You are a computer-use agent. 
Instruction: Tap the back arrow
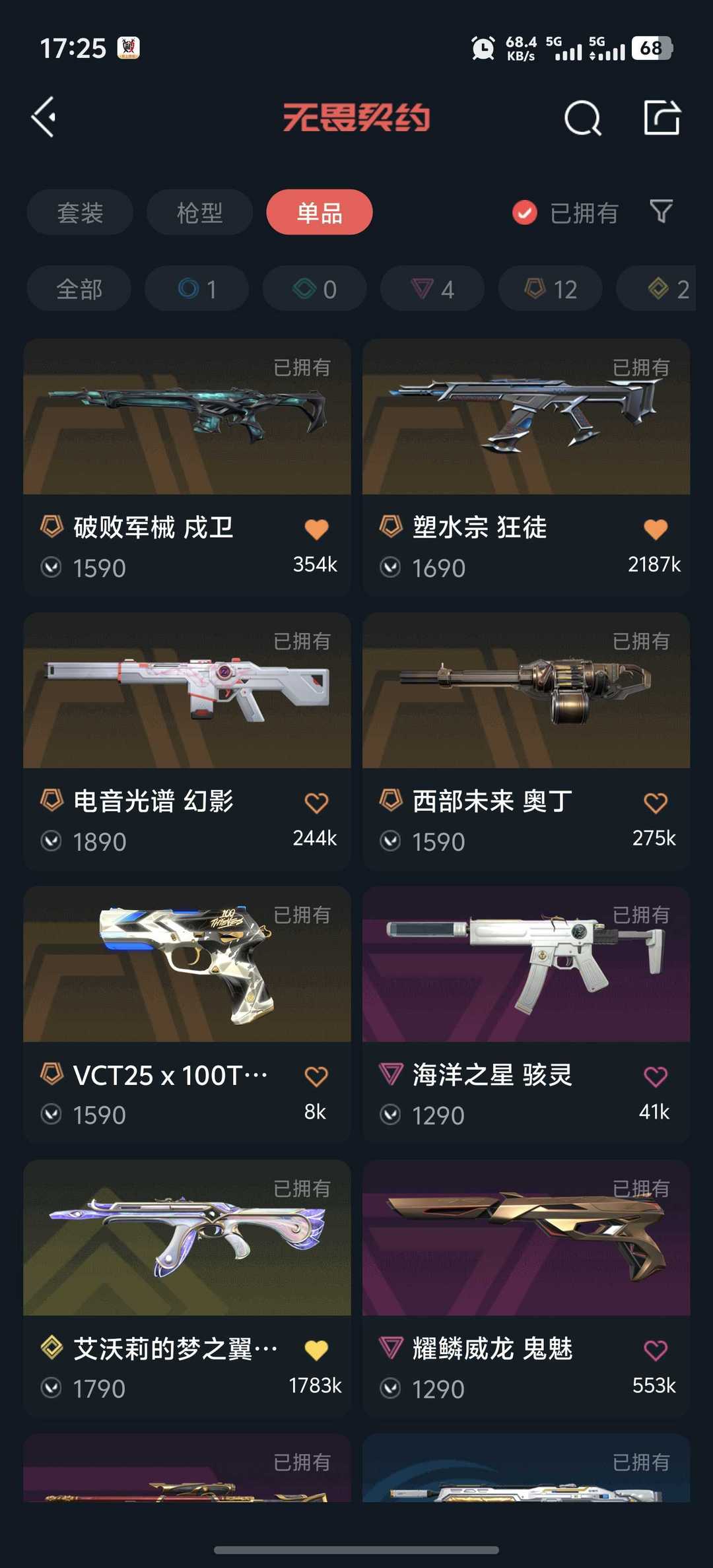pyautogui.click(x=44, y=117)
